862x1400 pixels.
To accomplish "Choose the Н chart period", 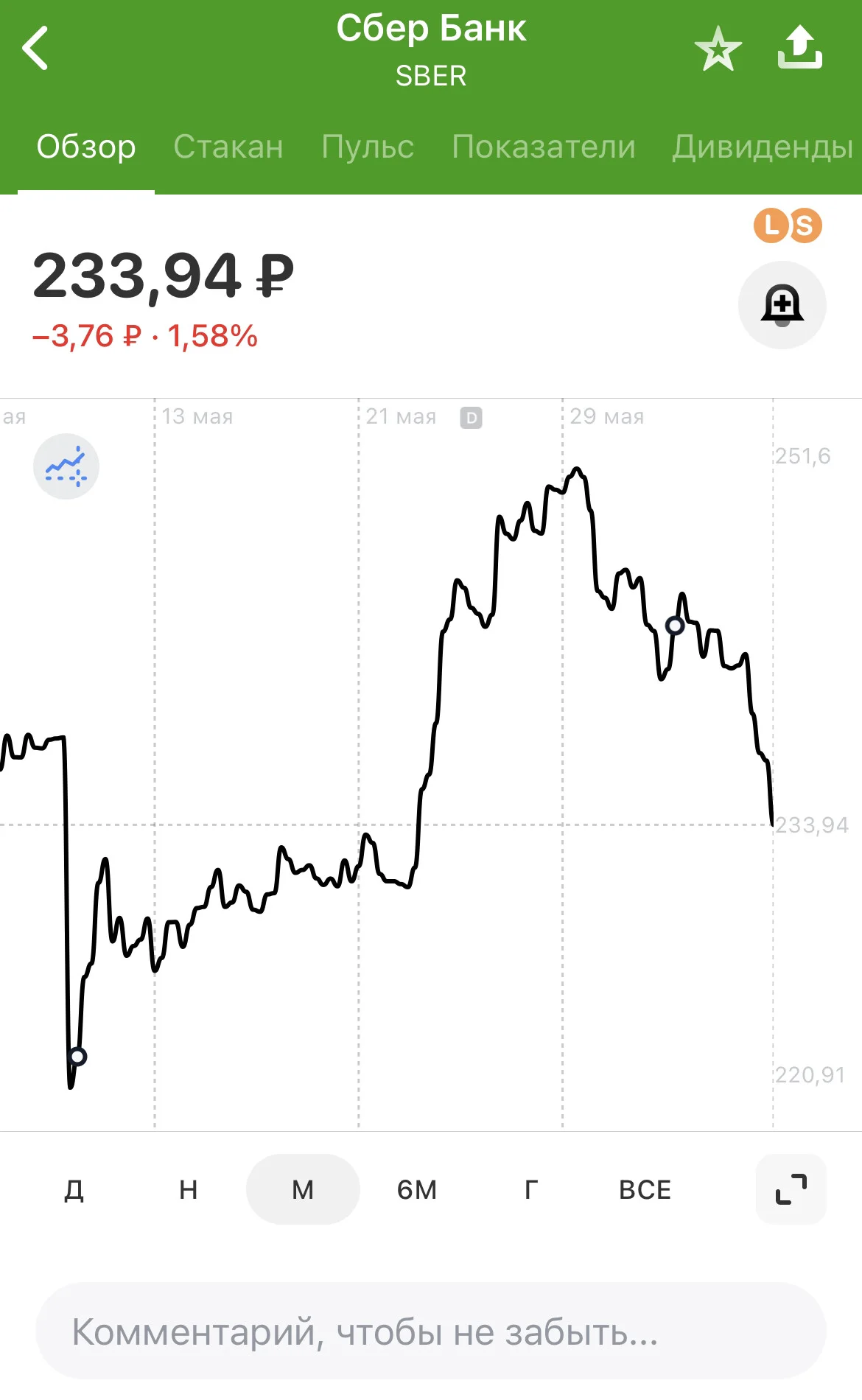I will (188, 1189).
